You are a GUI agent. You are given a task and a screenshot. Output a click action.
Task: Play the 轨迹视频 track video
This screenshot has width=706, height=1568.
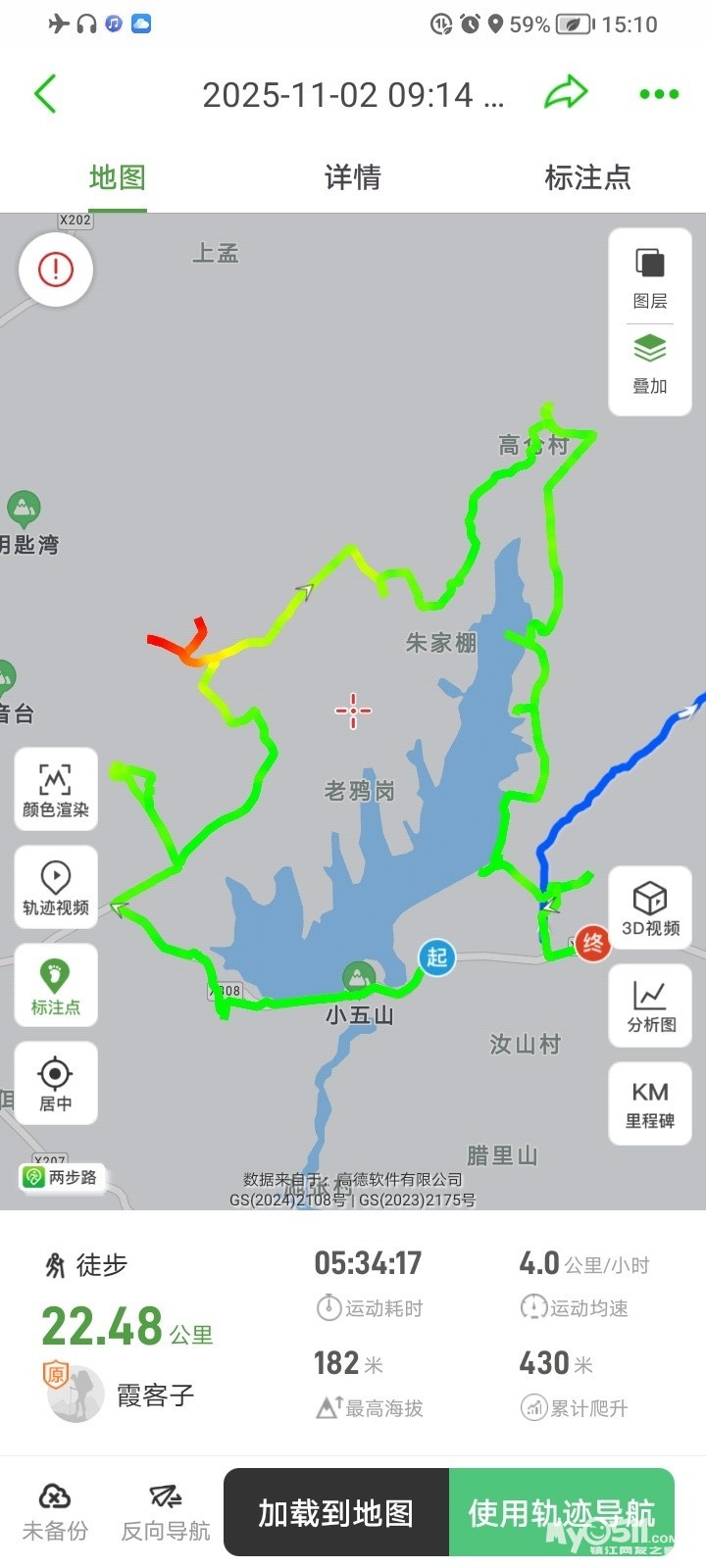click(56, 888)
